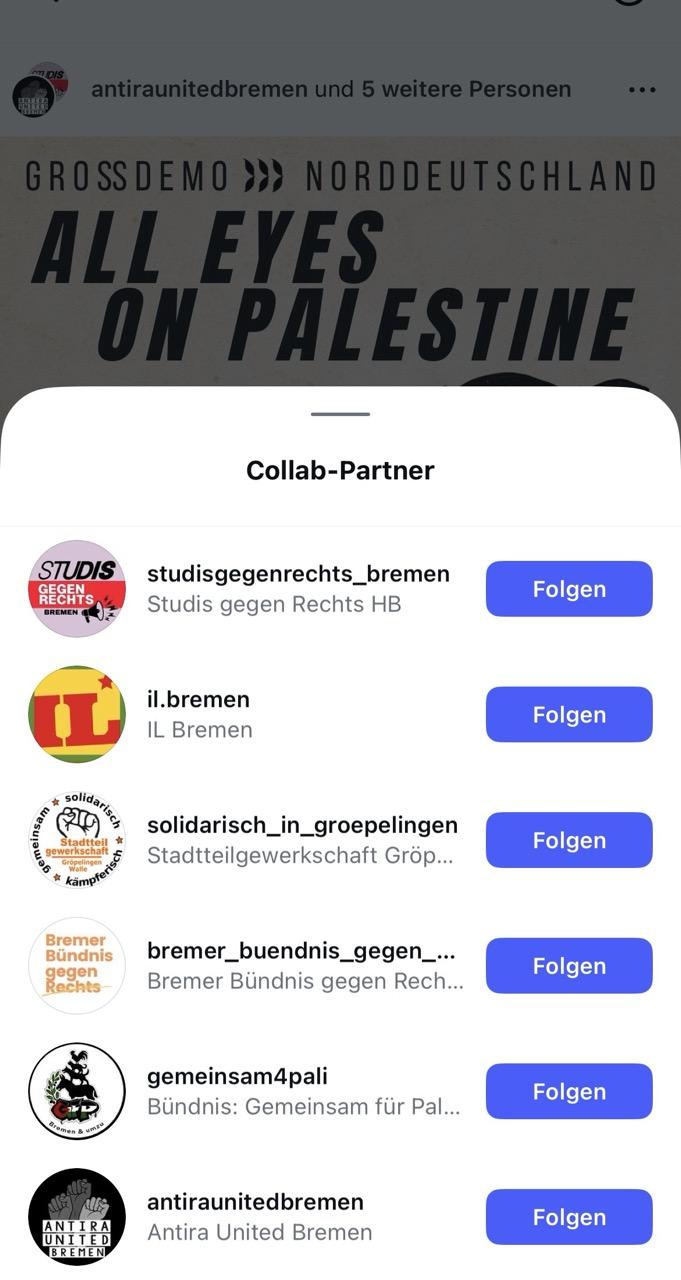Follow il.bremen account
The image size is (681, 1280).
click(x=568, y=715)
